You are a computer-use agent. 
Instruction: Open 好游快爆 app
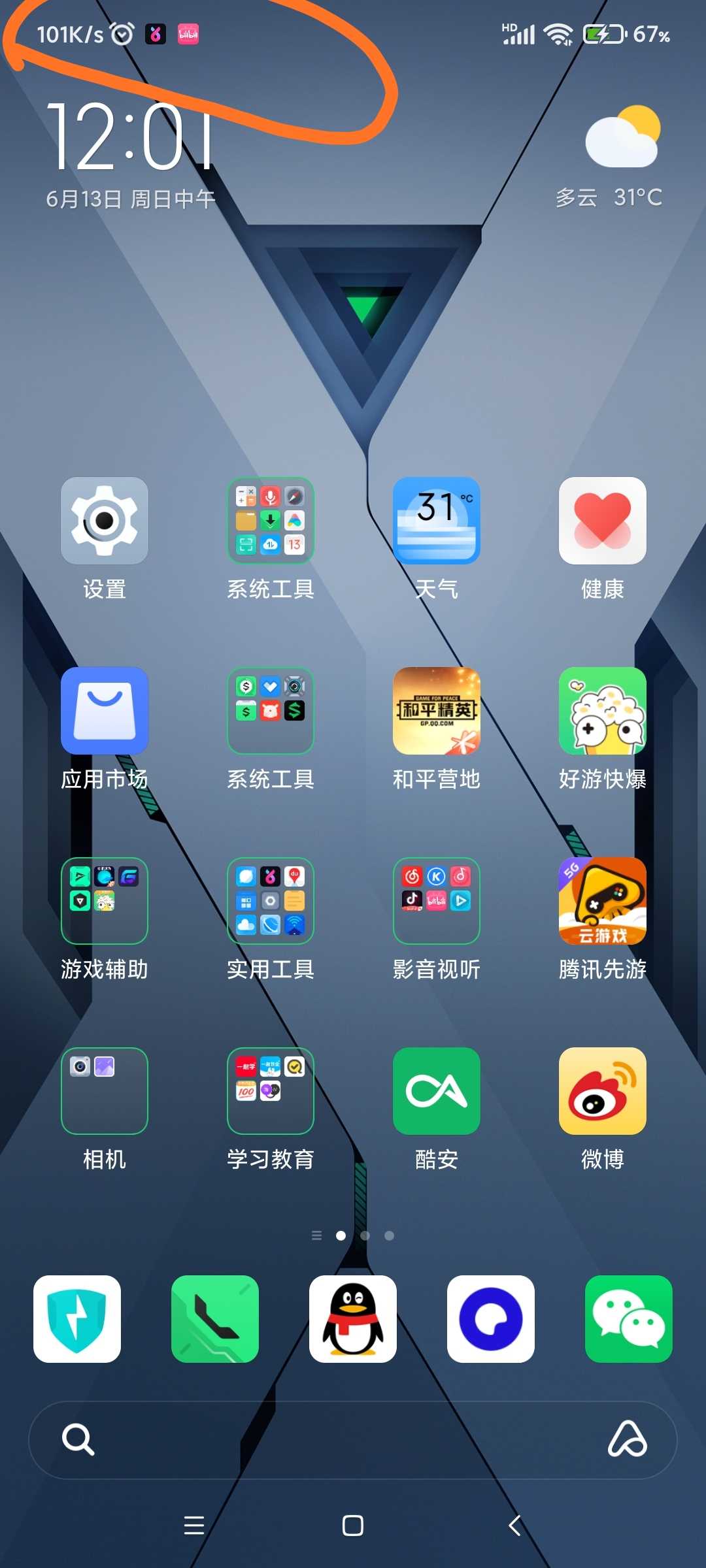point(602,711)
